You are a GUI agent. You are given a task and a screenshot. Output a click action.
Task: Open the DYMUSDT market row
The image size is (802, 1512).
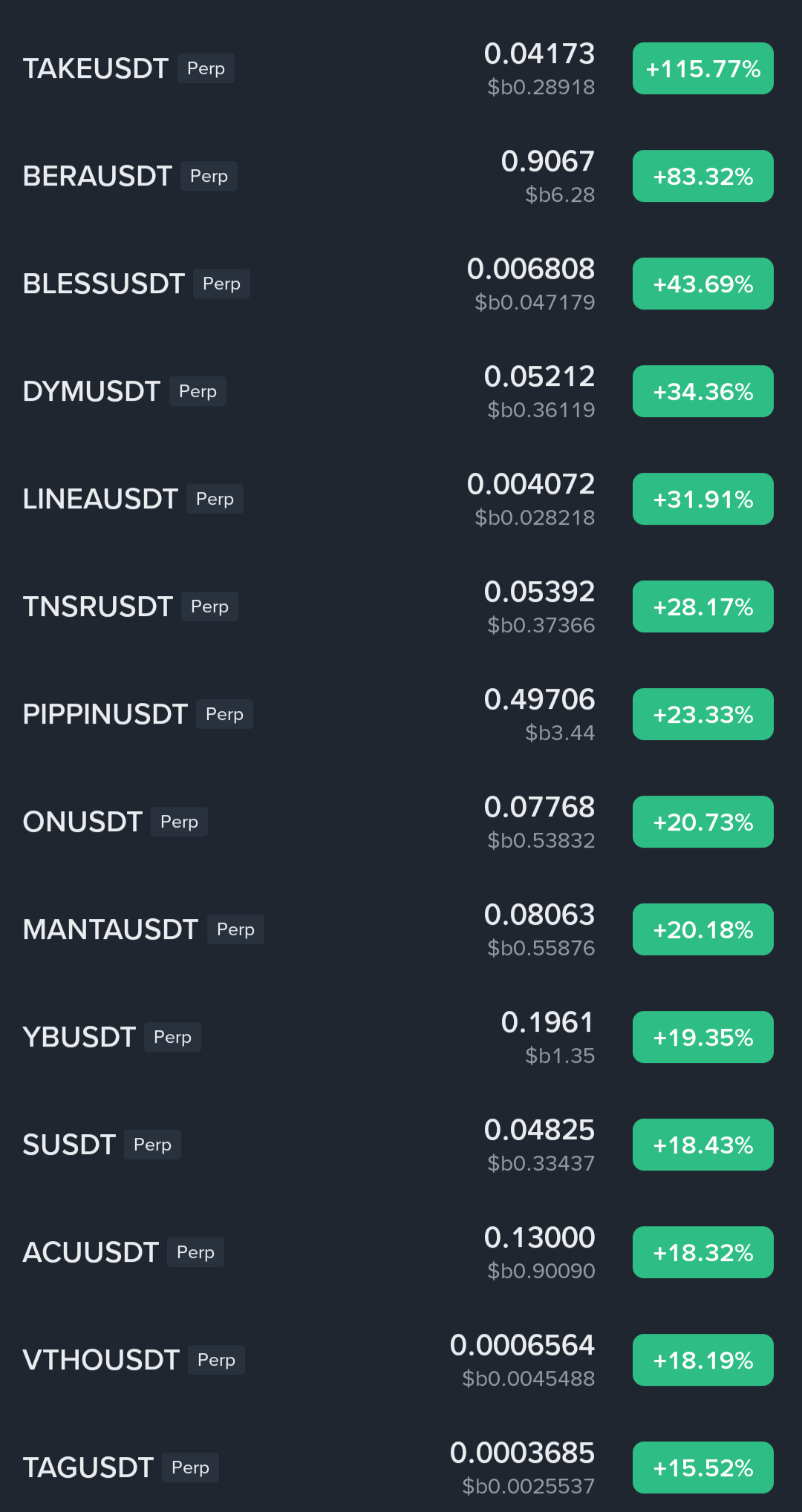(x=92, y=392)
